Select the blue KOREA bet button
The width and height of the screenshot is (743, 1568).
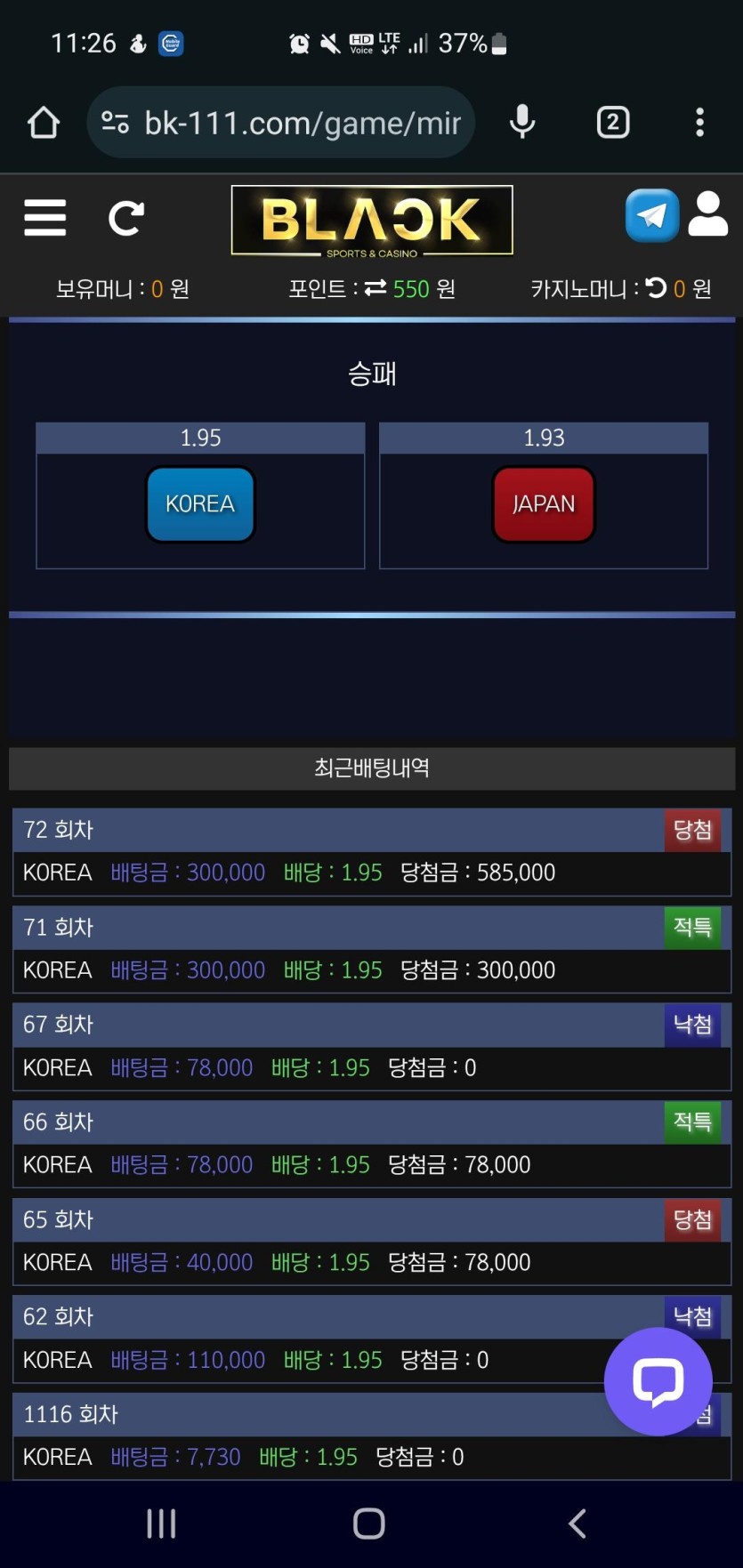pos(200,504)
